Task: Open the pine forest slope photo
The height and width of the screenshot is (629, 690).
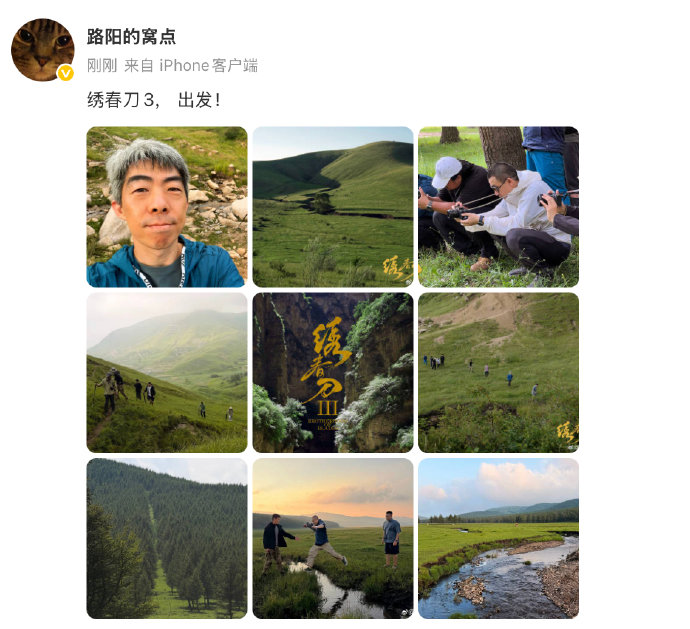Action: (167, 538)
